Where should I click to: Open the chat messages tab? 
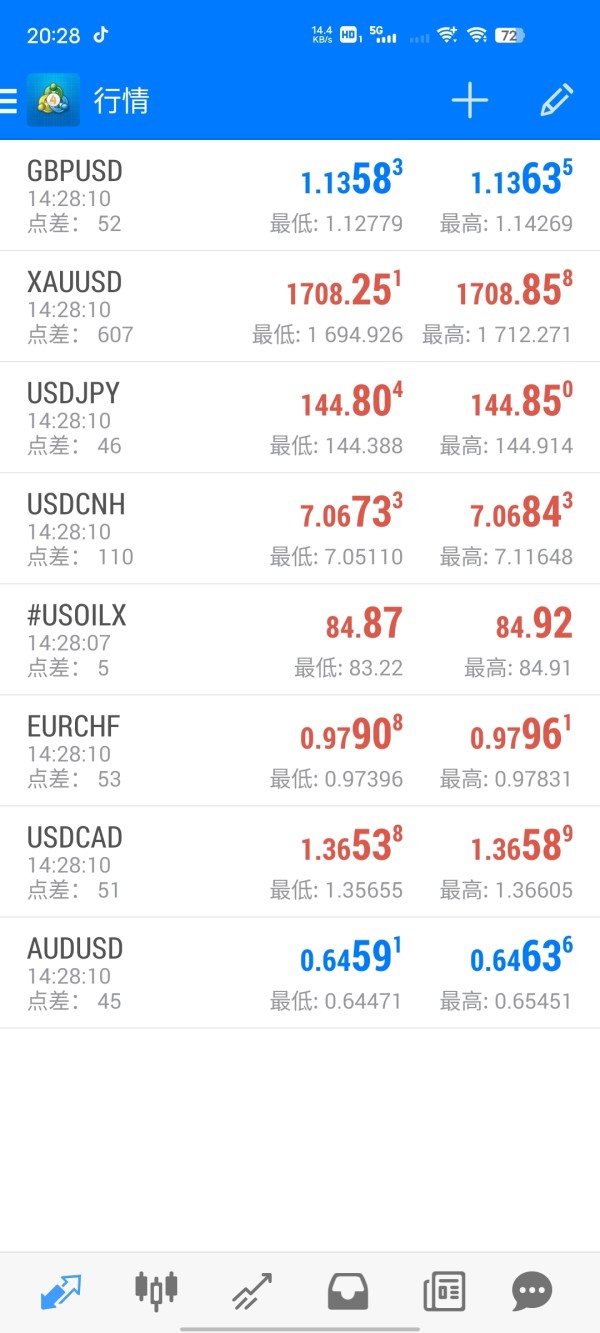pos(532,1291)
